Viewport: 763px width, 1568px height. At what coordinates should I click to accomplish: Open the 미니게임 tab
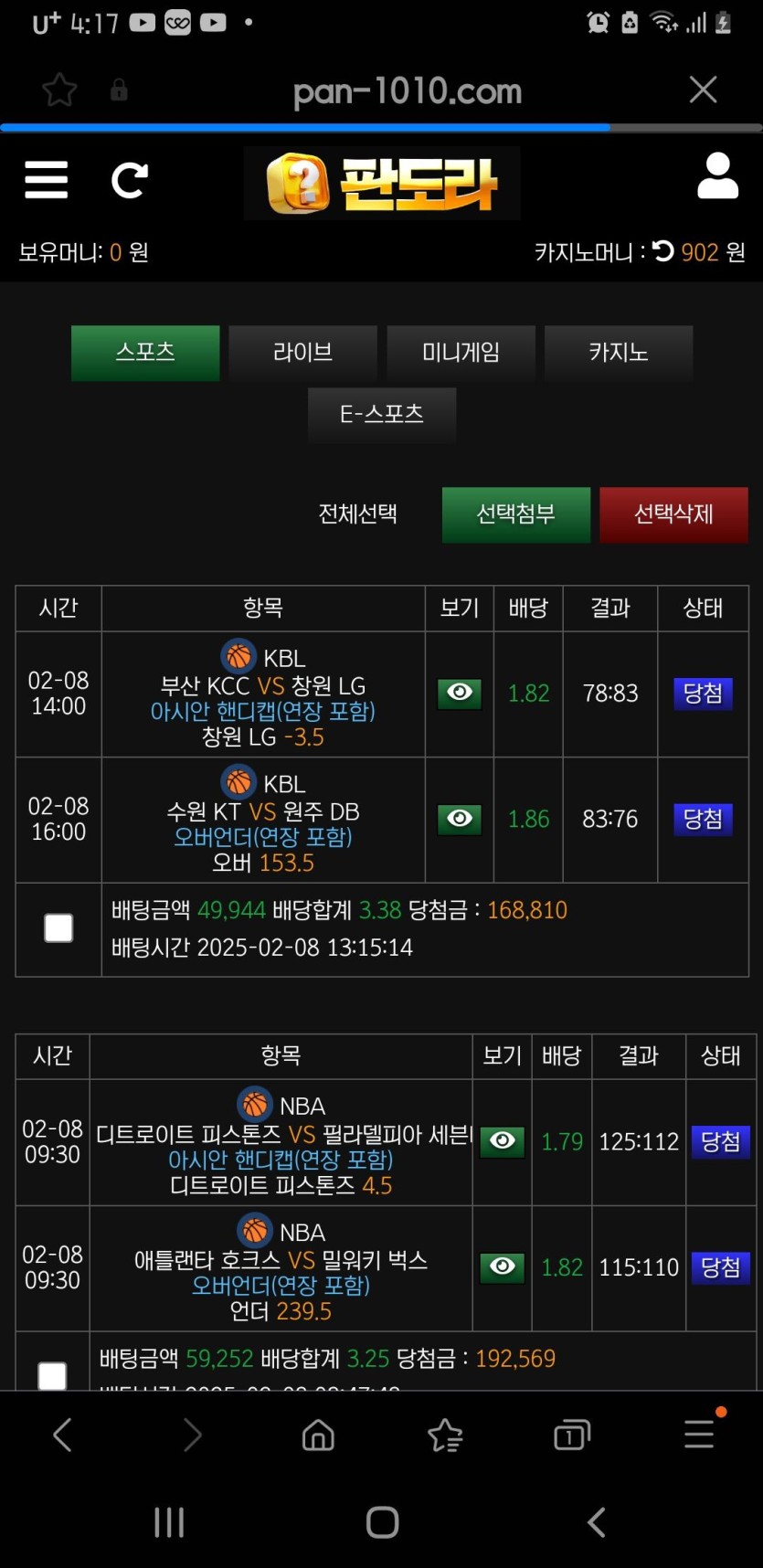tap(461, 353)
